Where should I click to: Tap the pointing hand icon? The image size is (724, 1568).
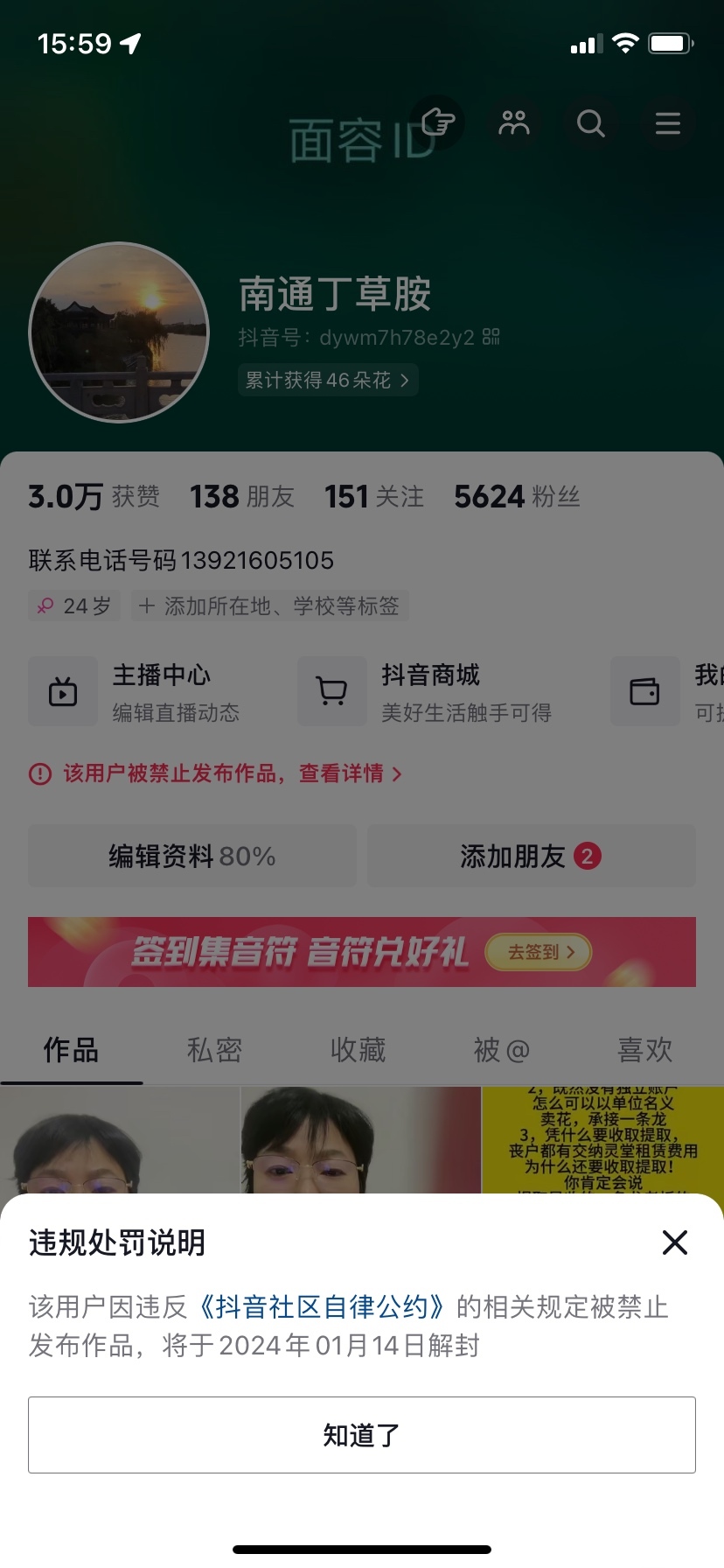tap(437, 122)
